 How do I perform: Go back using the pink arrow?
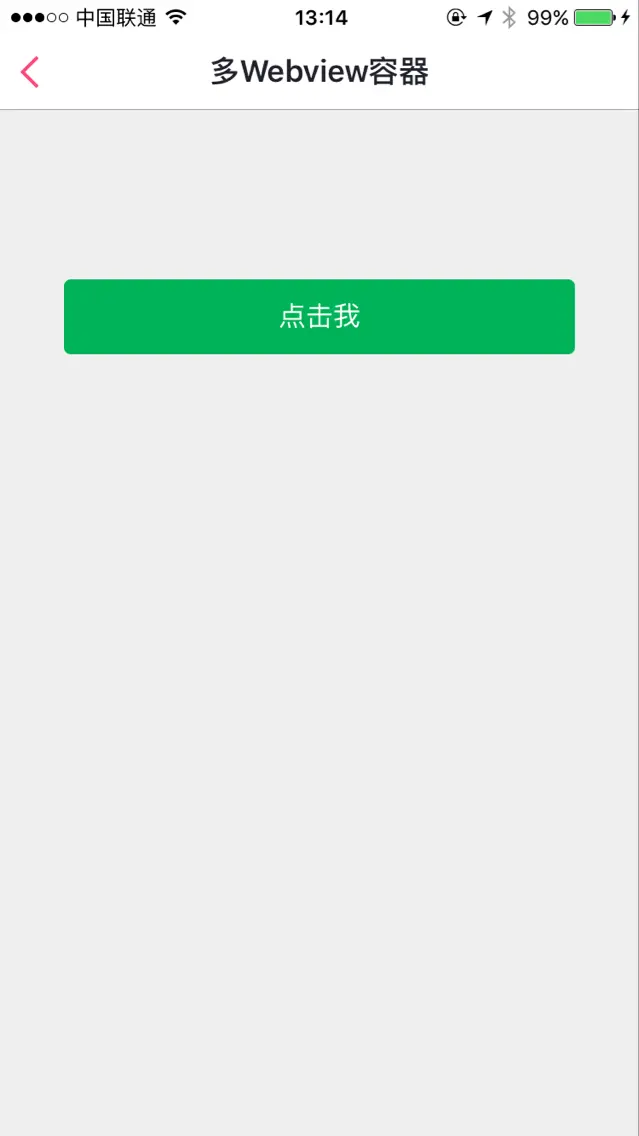tap(30, 72)
